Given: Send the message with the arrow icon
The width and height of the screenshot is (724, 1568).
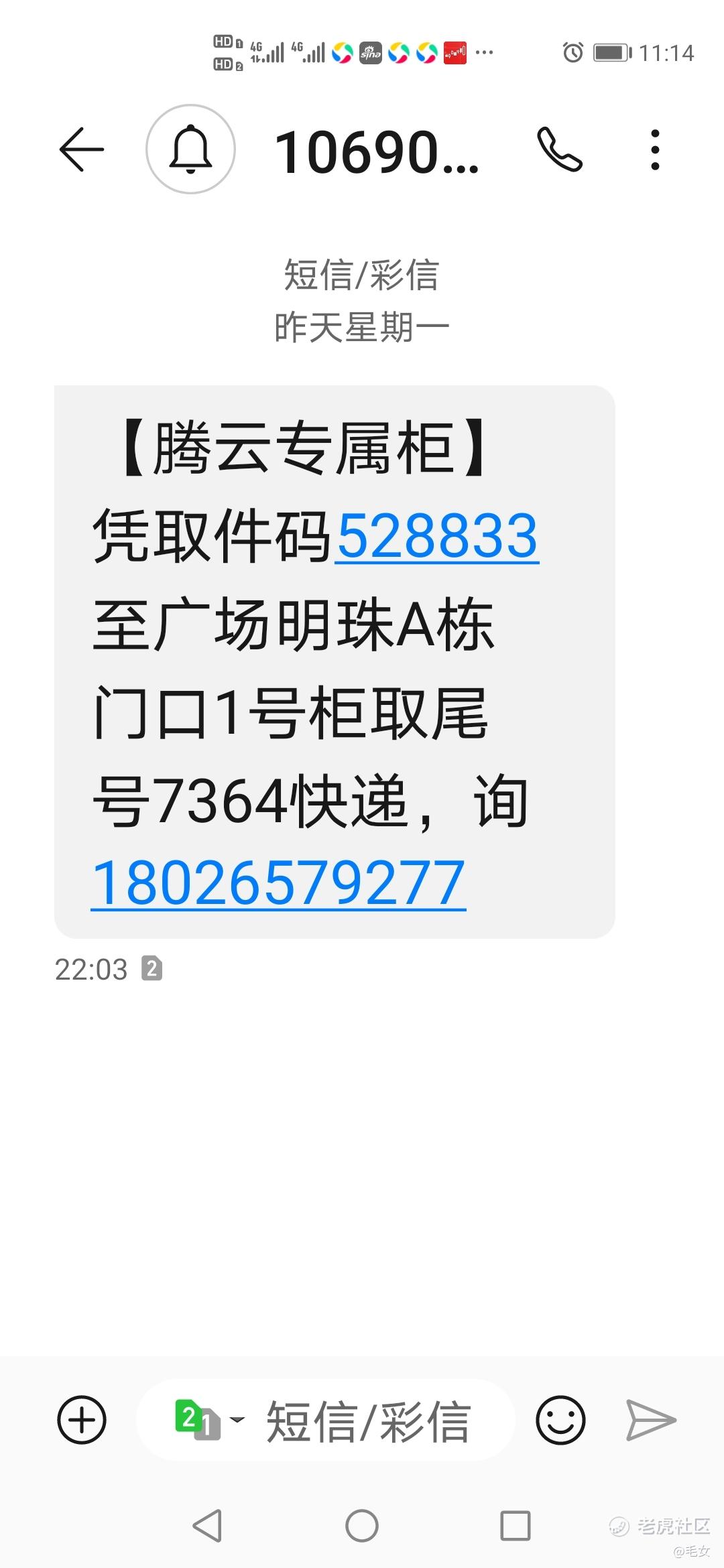Looking at the screenshot, I should click(x=651, y=1420).
